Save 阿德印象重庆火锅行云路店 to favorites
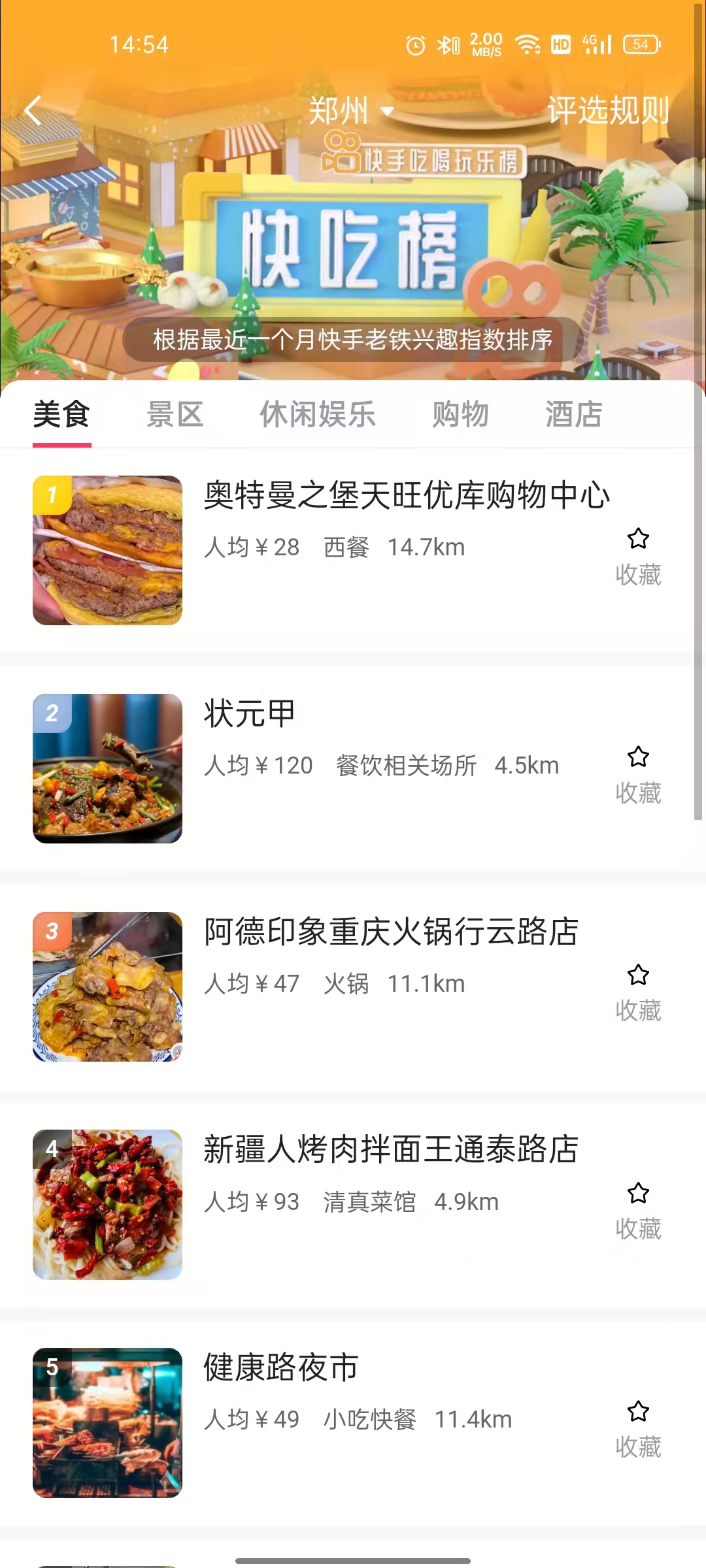The width and height of the screenshot is (706, 1568). (x=638, y=992)
